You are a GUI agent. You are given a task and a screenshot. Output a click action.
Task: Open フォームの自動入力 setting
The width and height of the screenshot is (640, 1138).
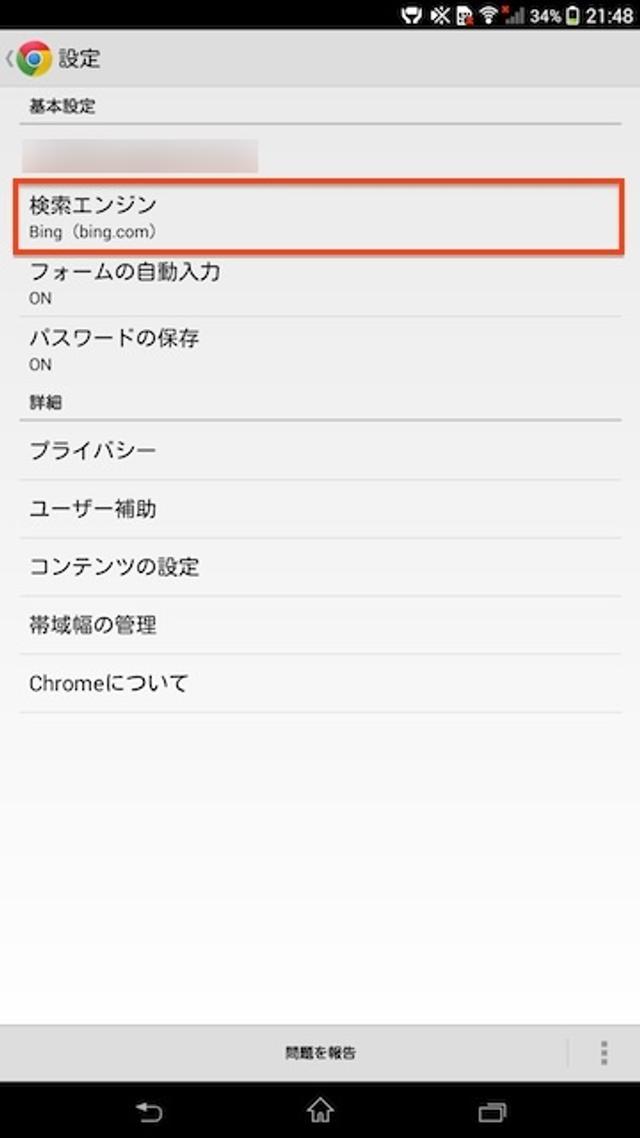tap(320, 283)
